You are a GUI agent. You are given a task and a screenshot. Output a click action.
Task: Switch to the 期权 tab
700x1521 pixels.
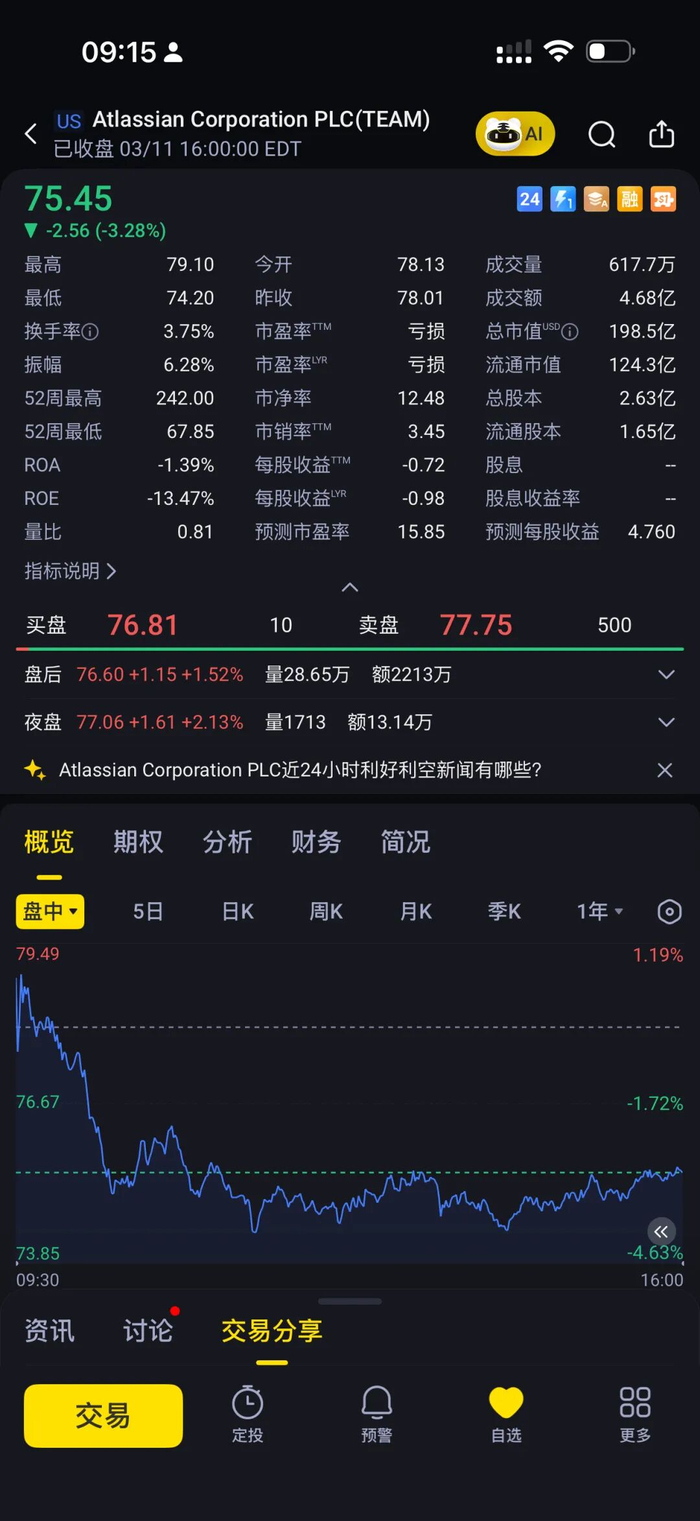click(138, 842)
